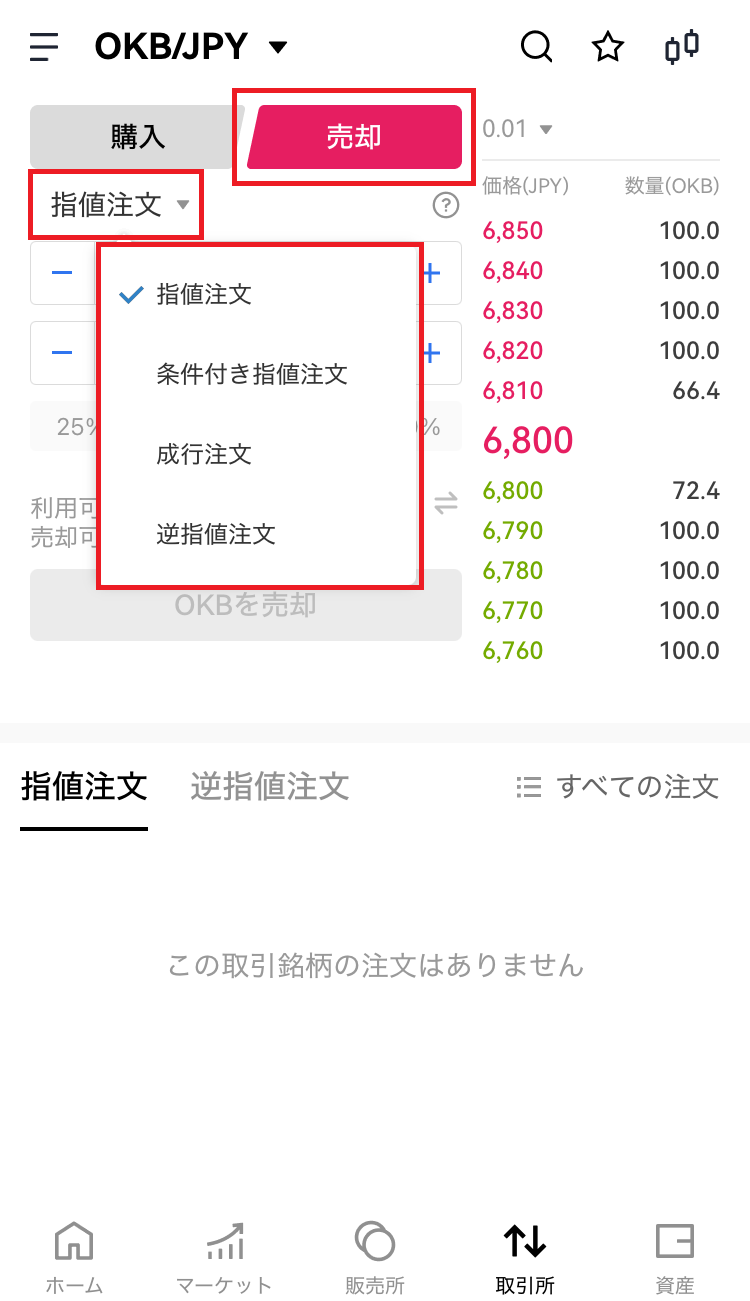The width and height of the screenshot is (750, 1301).
Task: Switch to the 購入 tab
Action: 138,136
